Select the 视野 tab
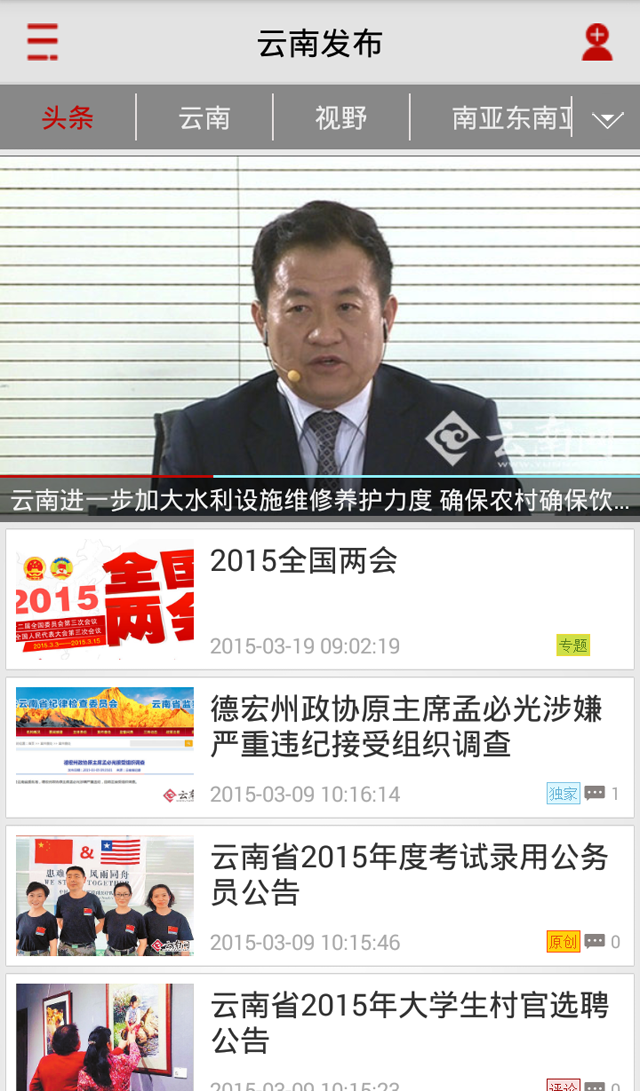The height and width of the screenshot is (1091, 640). [x=341, y=118]
